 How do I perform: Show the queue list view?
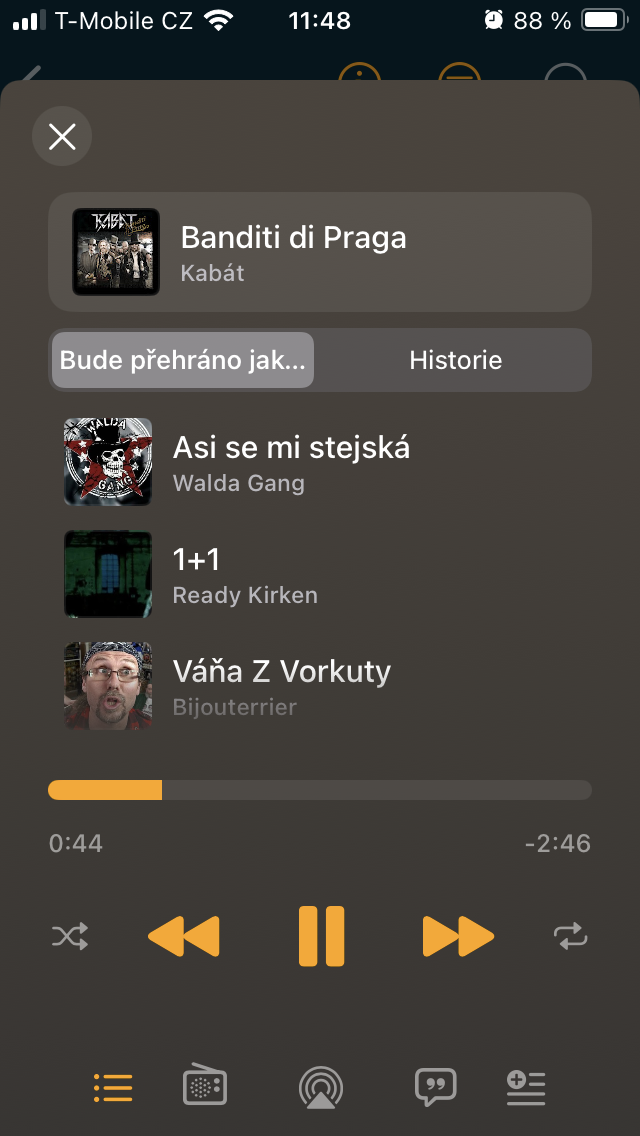pos(113,1087)
